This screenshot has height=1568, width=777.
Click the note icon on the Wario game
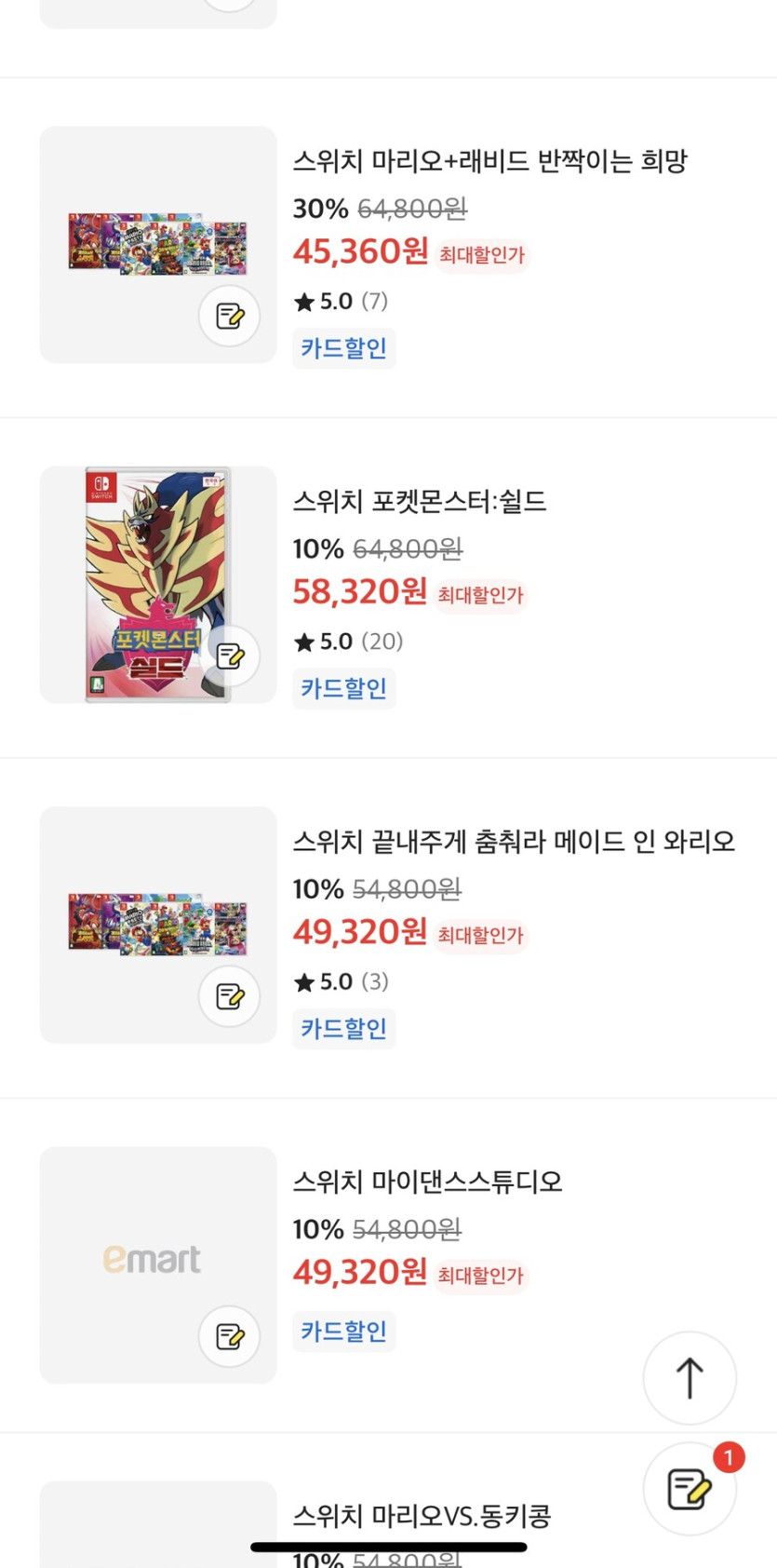(229, 996)
